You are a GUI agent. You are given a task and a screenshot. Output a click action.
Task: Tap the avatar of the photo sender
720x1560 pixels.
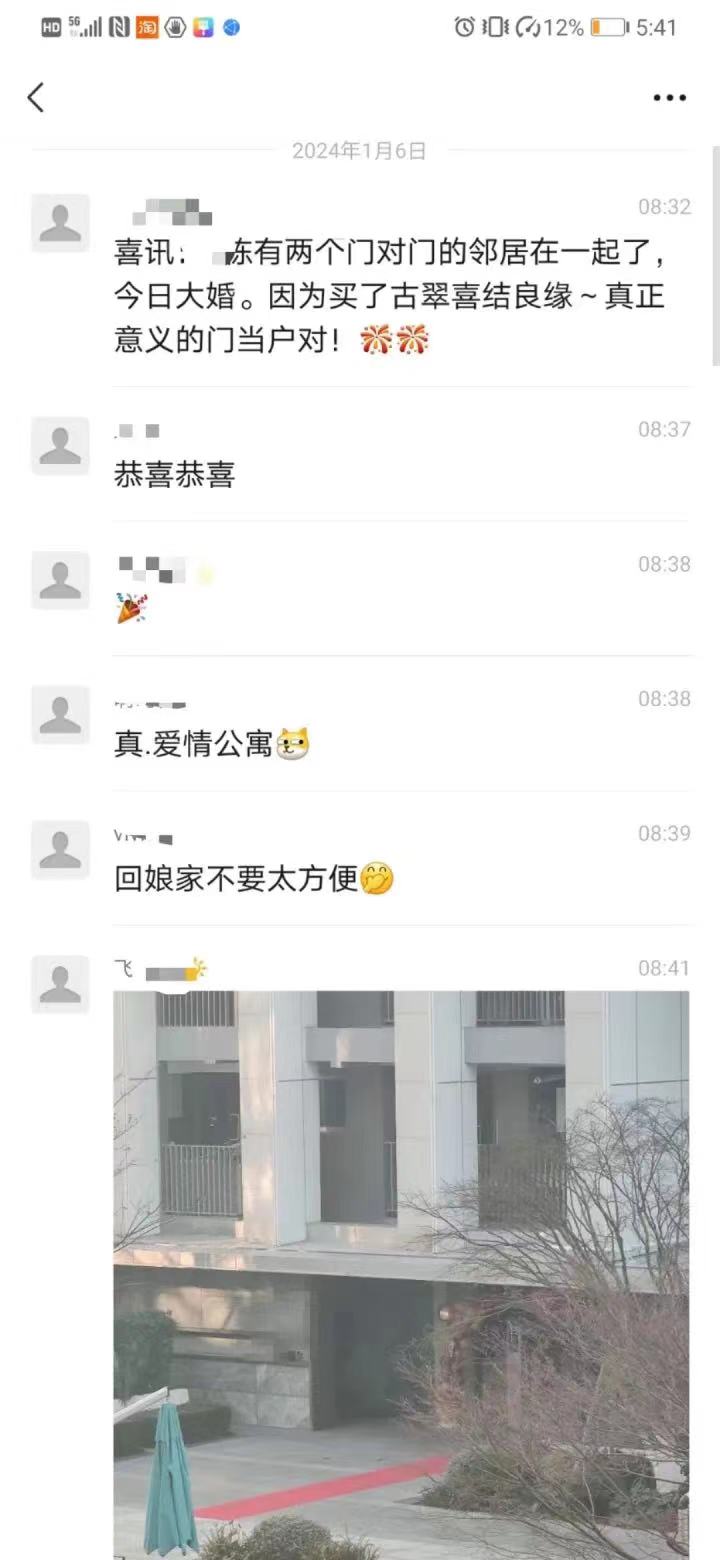(60, 984)
